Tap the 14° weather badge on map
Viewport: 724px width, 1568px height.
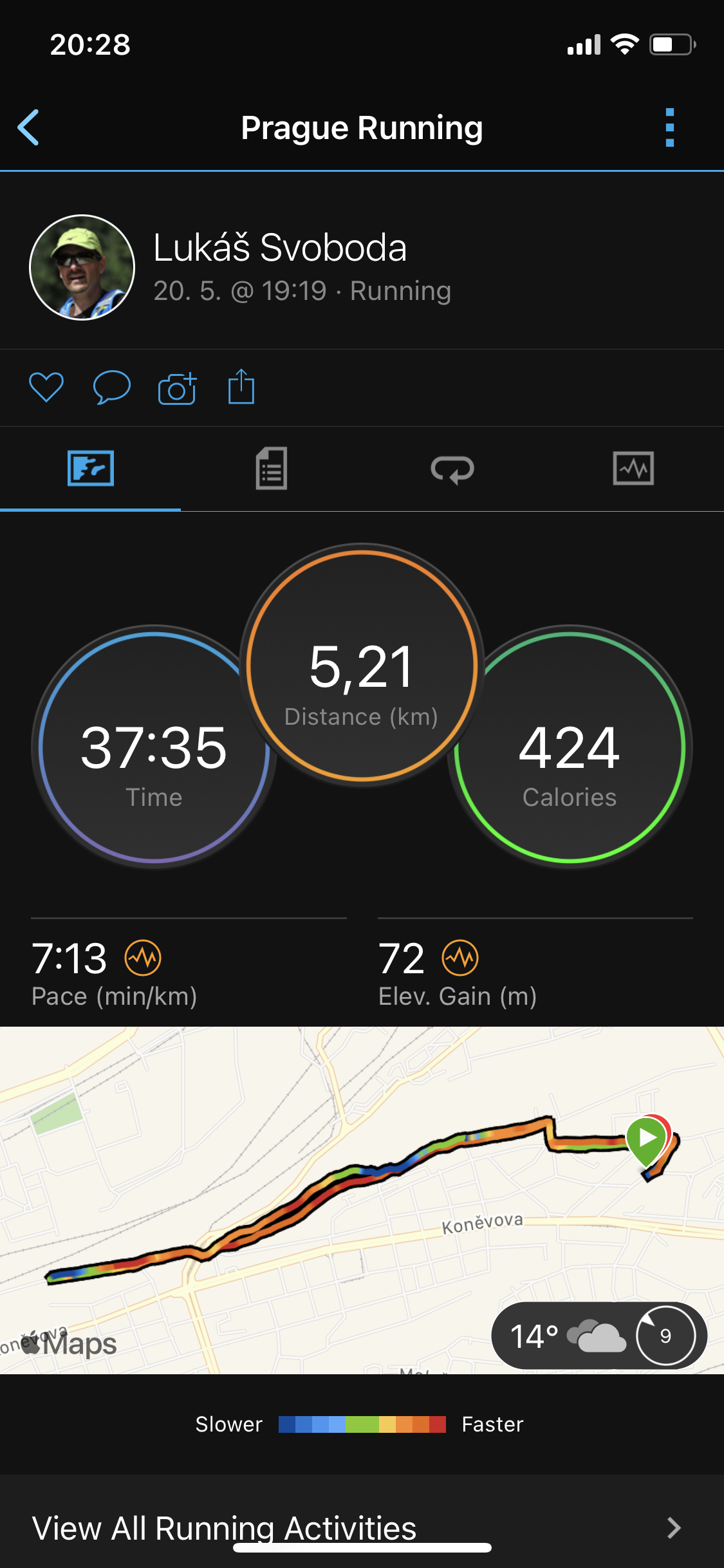coord(599,1335)
